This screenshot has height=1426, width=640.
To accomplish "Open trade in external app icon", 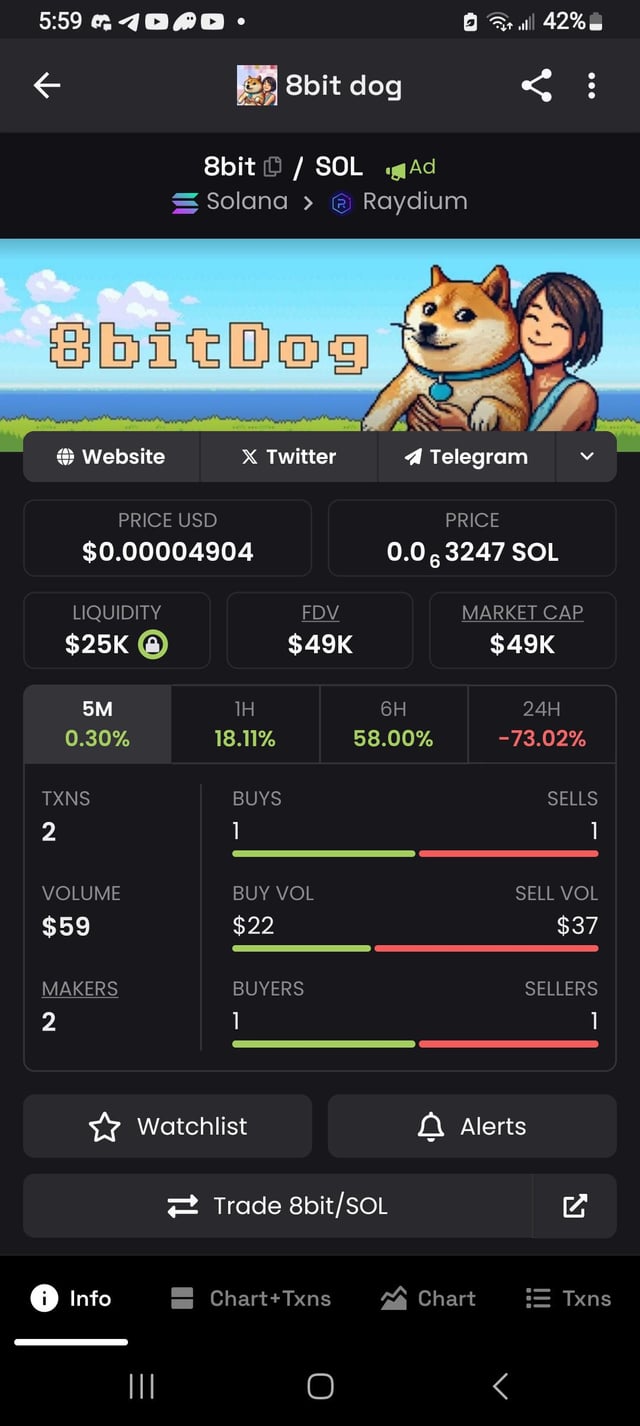I will [575, 1206].
